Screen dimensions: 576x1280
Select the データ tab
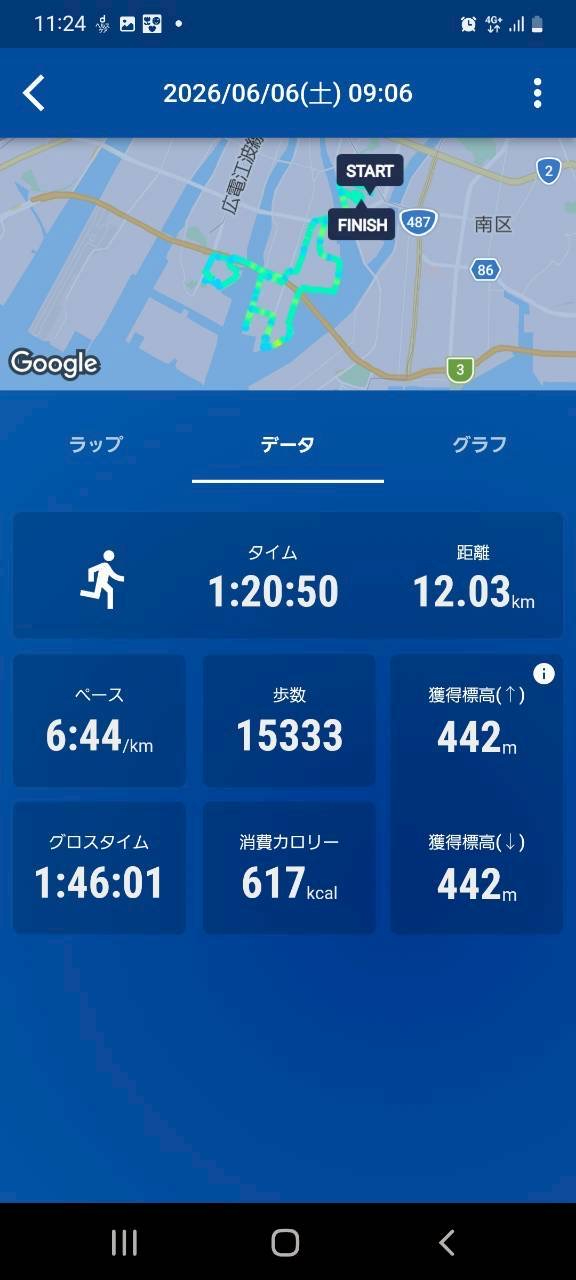(288, 445)
